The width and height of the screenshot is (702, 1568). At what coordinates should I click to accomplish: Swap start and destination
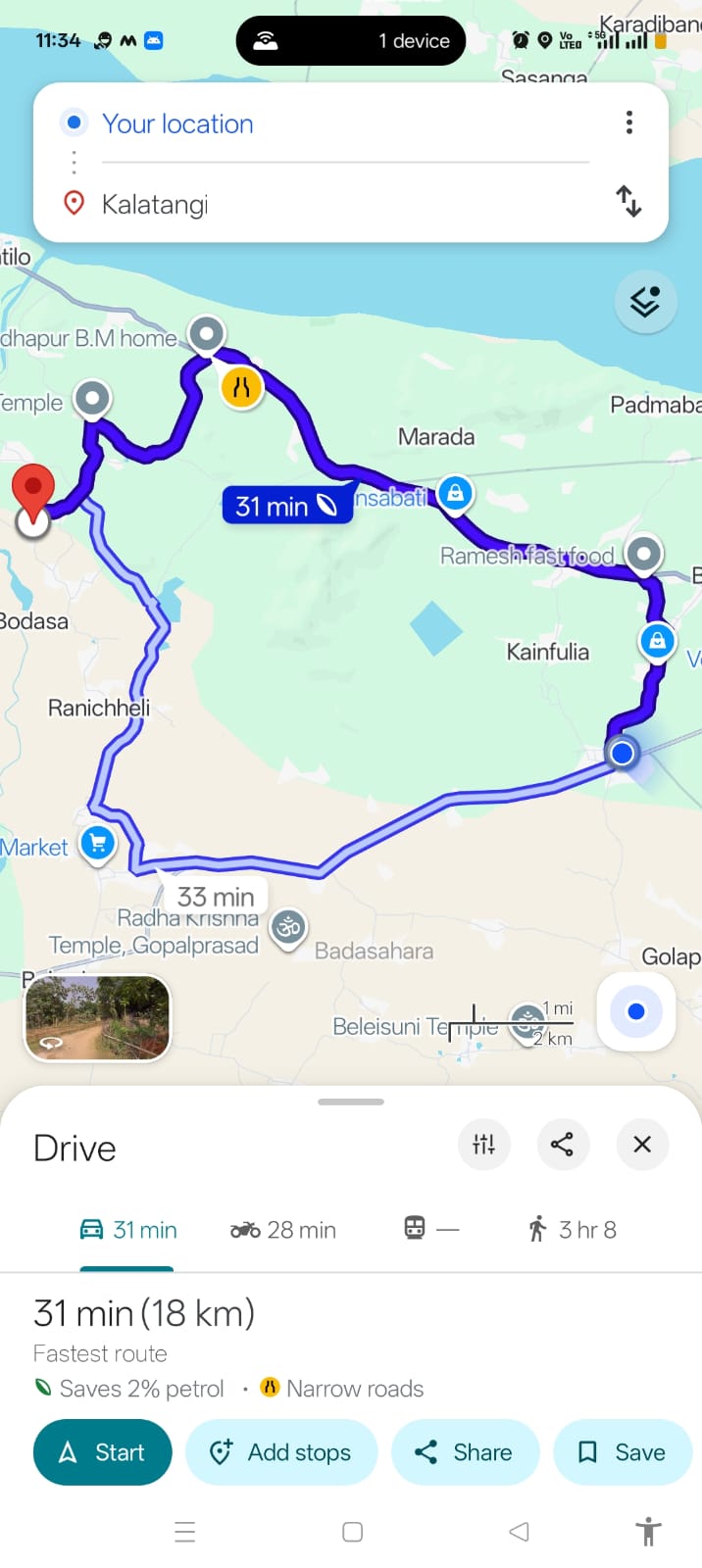(628, 201)
